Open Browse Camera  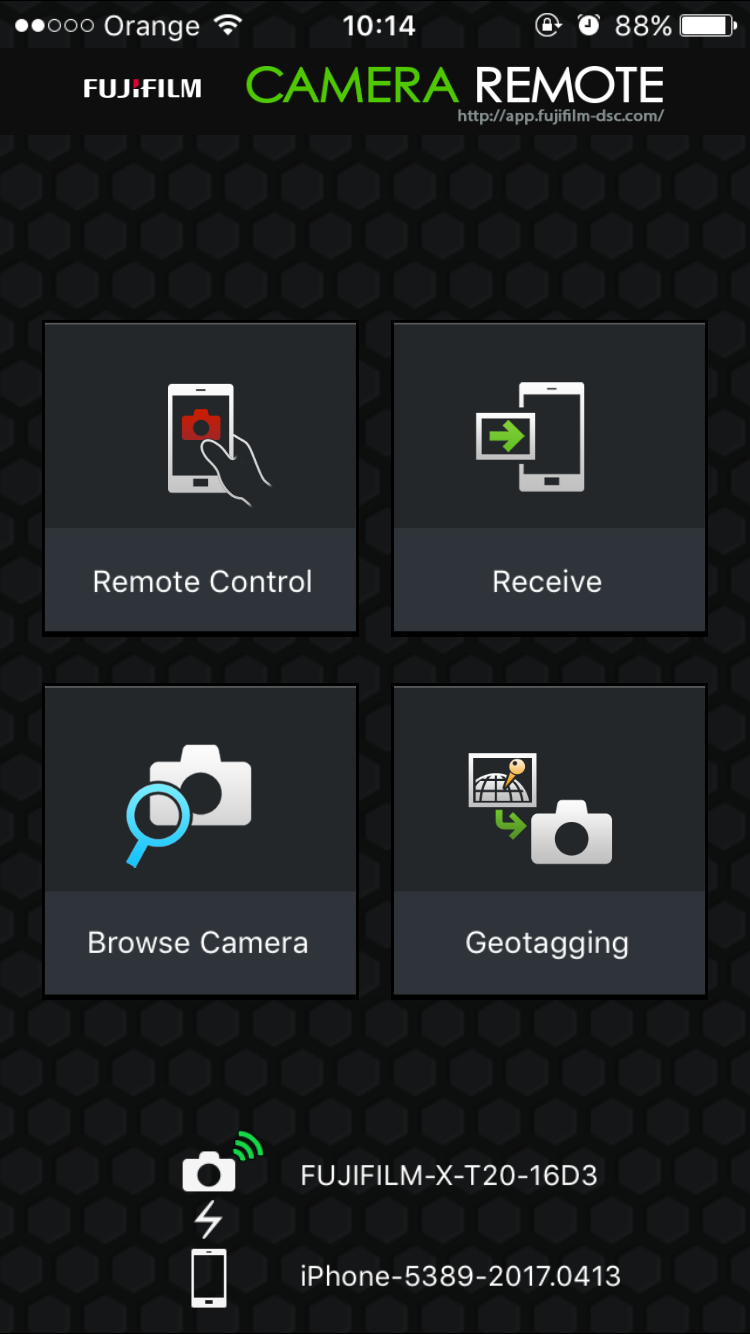point(200,840)
